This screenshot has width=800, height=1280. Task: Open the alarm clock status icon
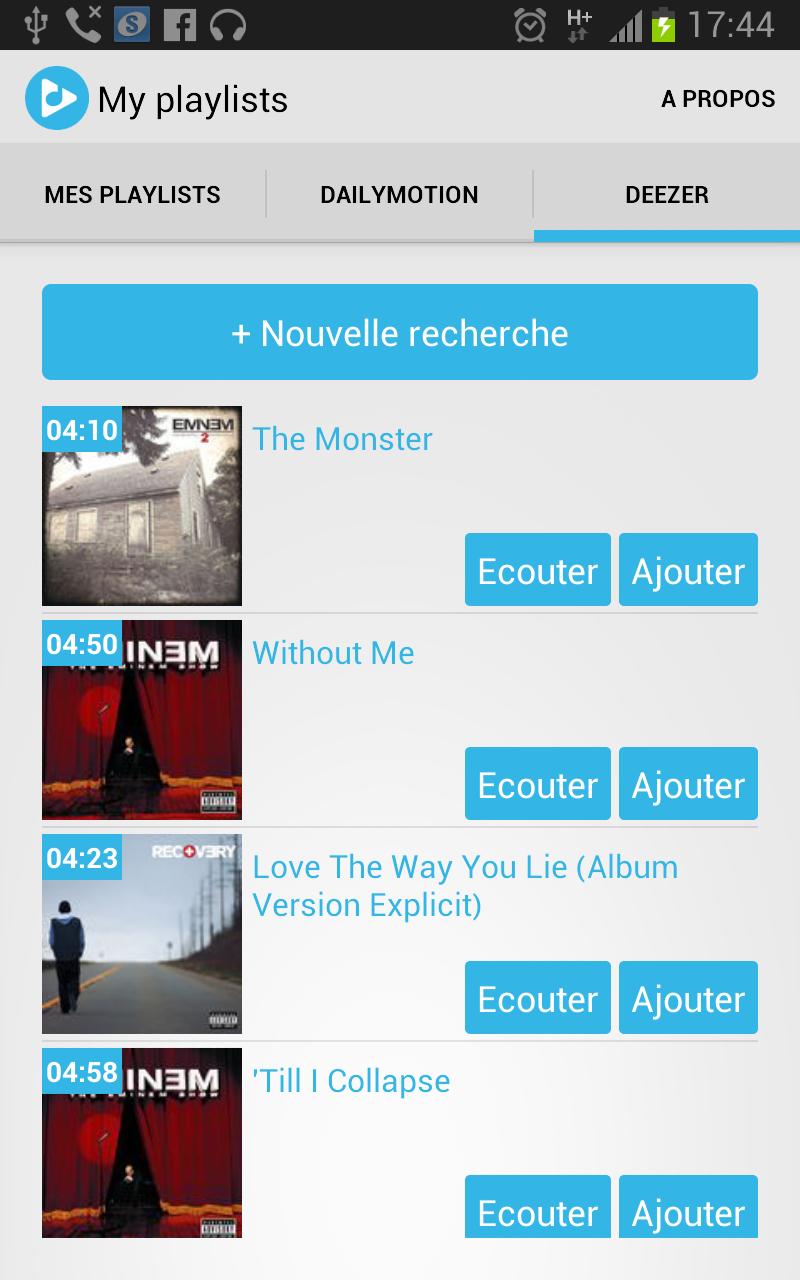(530, 24)
